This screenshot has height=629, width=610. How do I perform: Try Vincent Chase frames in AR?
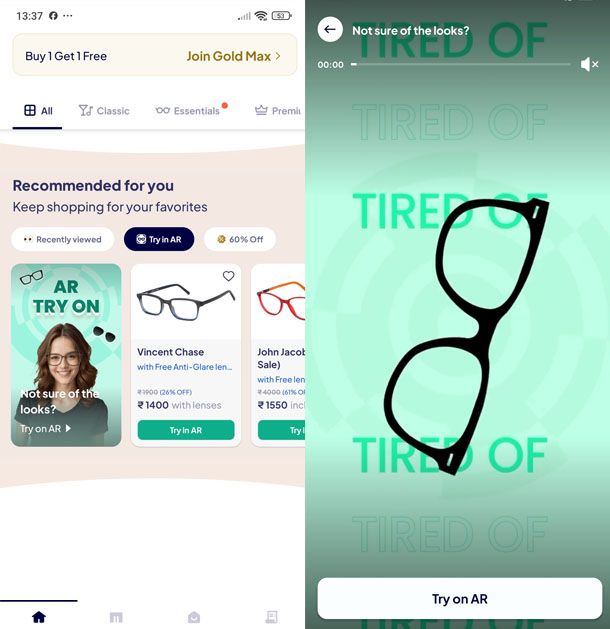[186, 430]
